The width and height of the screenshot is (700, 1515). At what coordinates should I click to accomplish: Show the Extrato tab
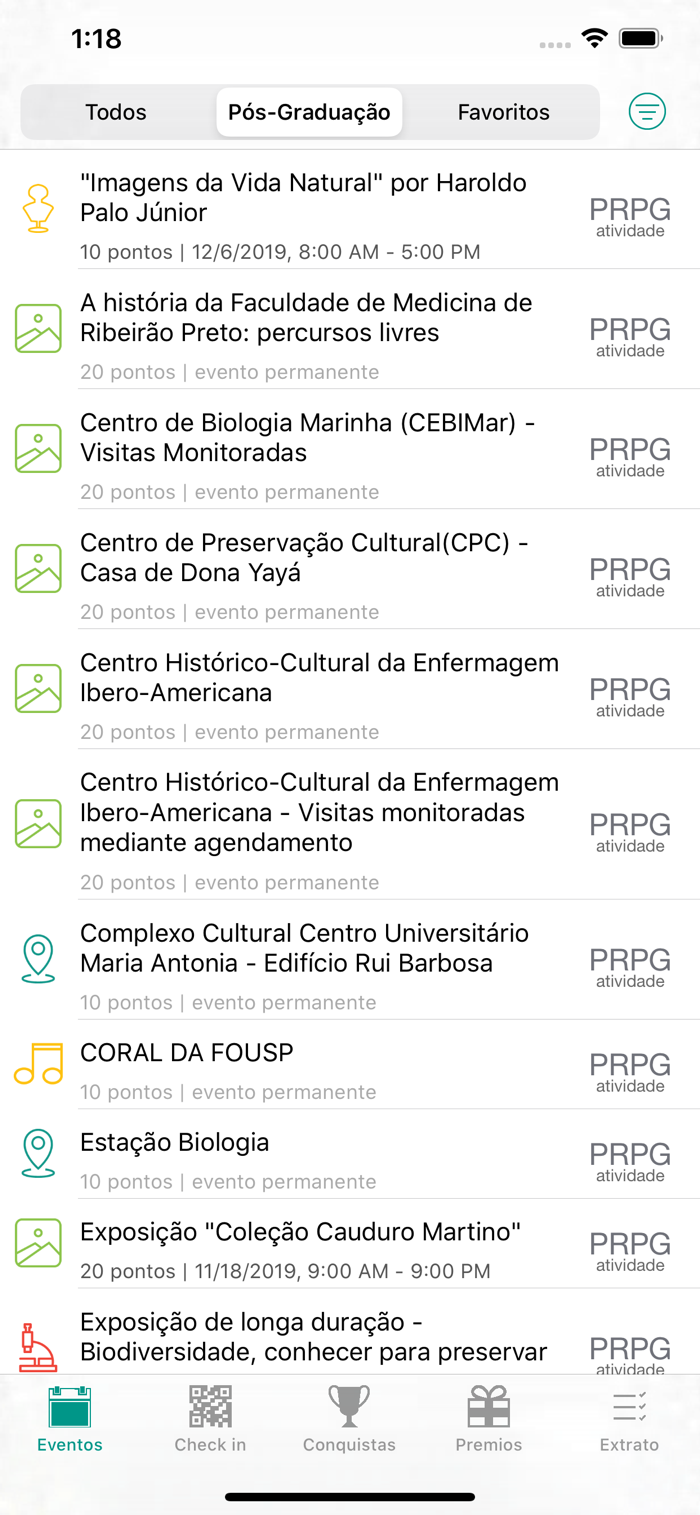629,1418
